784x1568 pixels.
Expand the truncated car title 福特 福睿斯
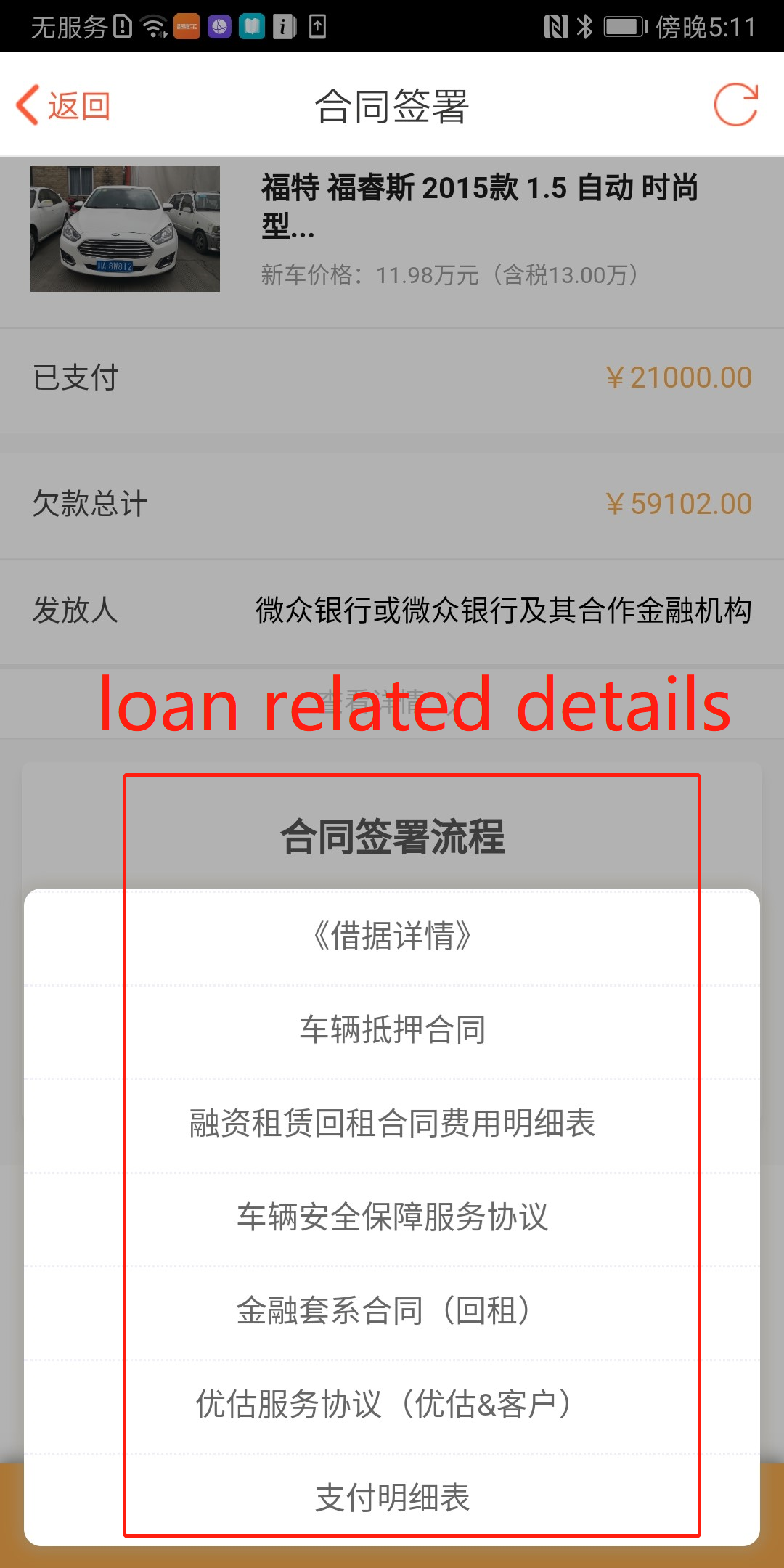[479, 207]
